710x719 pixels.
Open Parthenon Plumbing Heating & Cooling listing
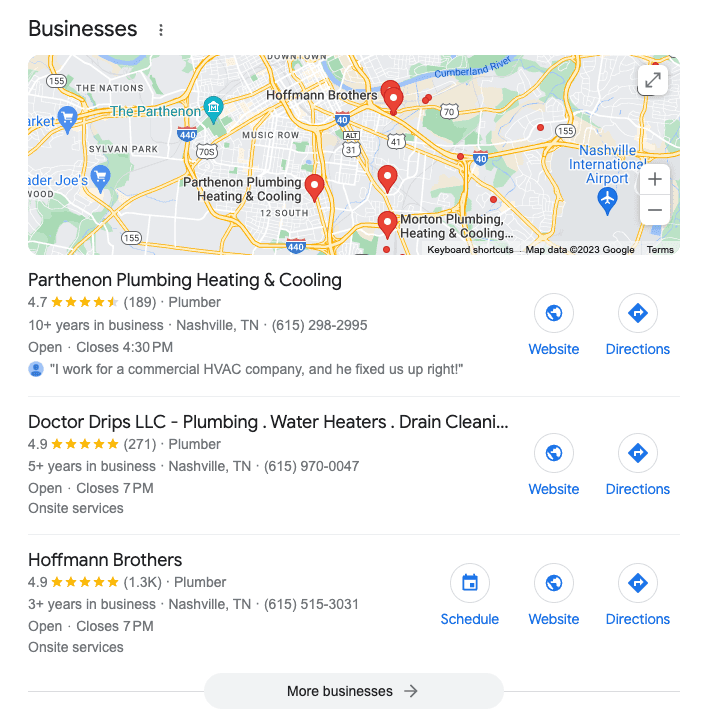185,280
